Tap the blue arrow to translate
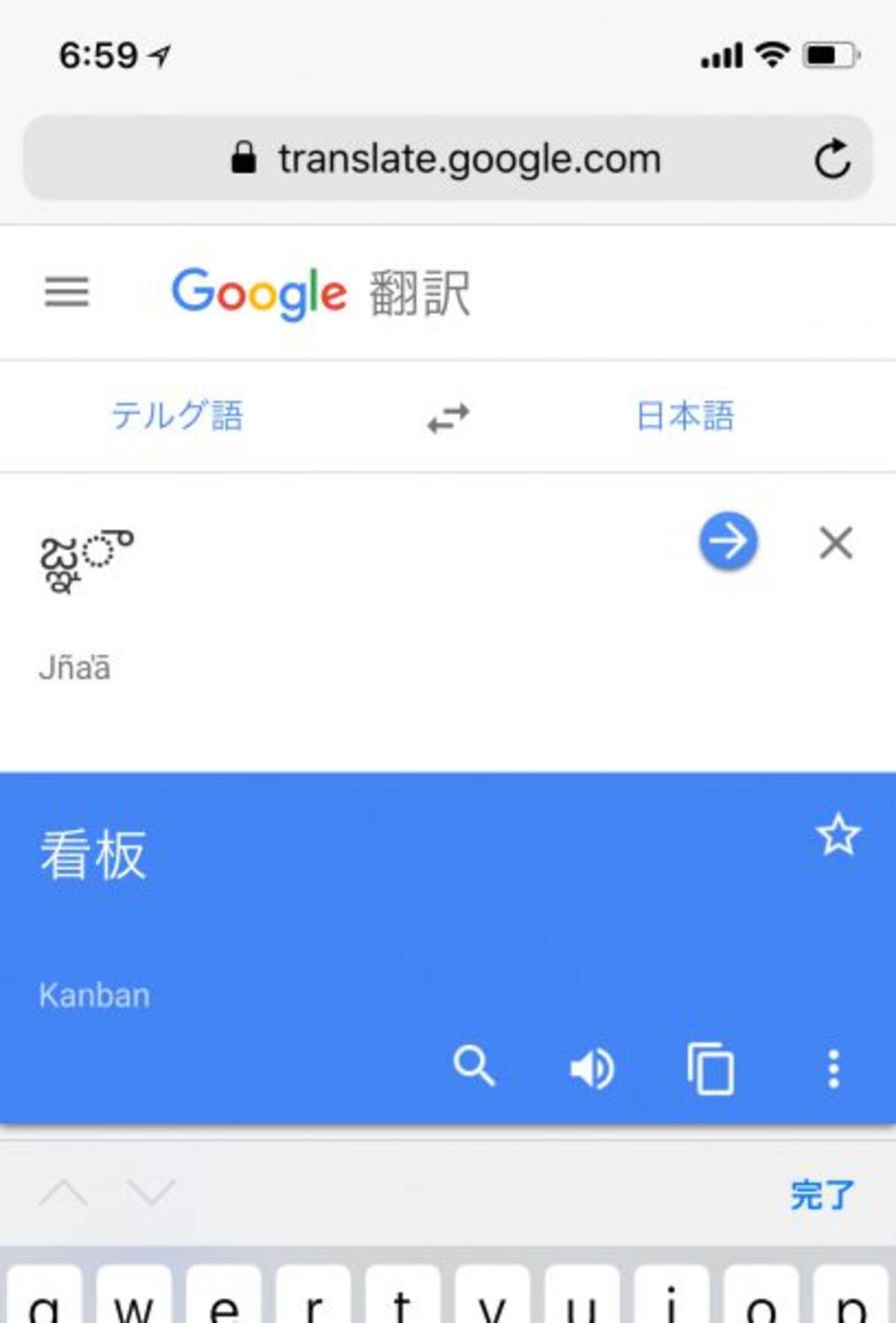This screenshot has width=896, height=1323. coord(728,542)
